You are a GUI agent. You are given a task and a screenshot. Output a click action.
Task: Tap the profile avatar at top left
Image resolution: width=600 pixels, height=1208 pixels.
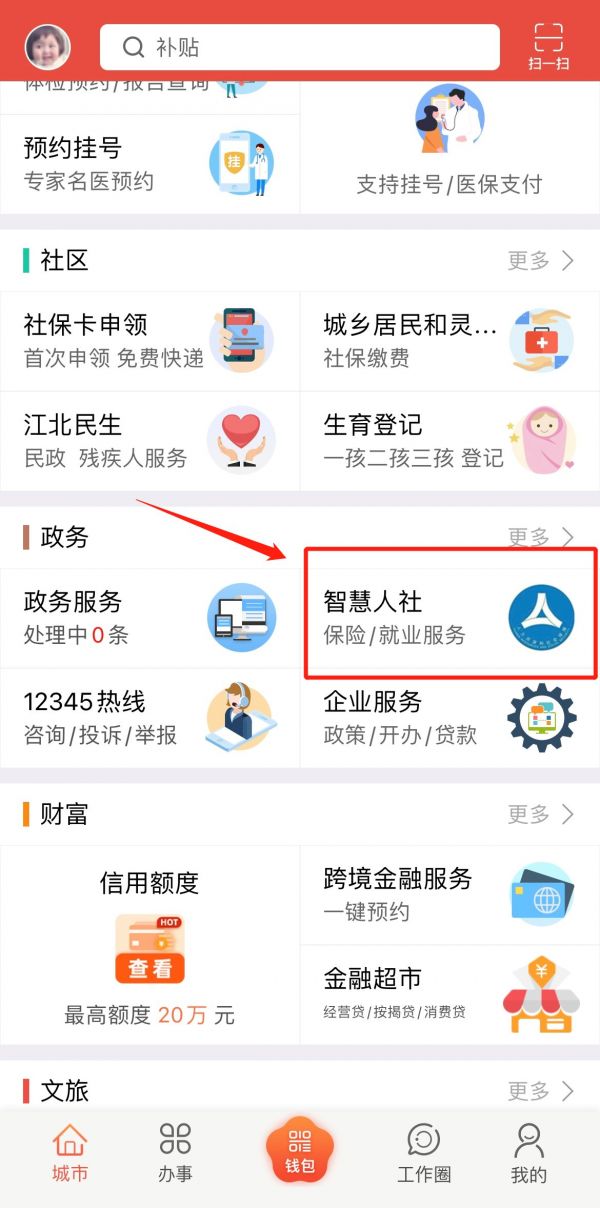pos(47,47)
